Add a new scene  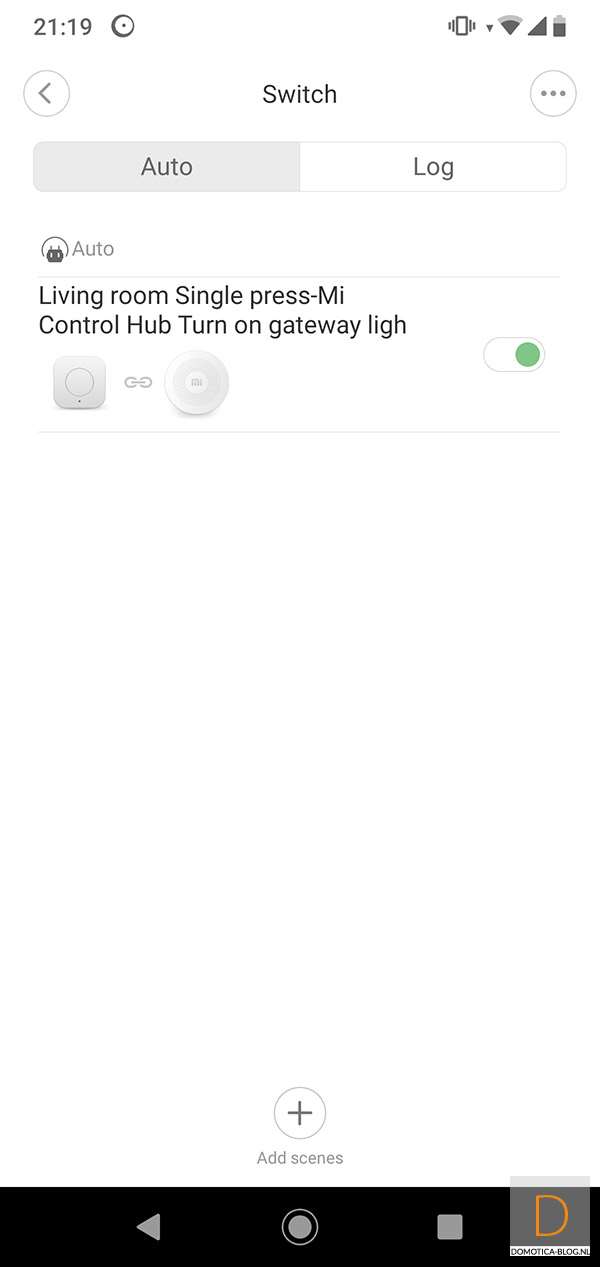pos(300,1113)
